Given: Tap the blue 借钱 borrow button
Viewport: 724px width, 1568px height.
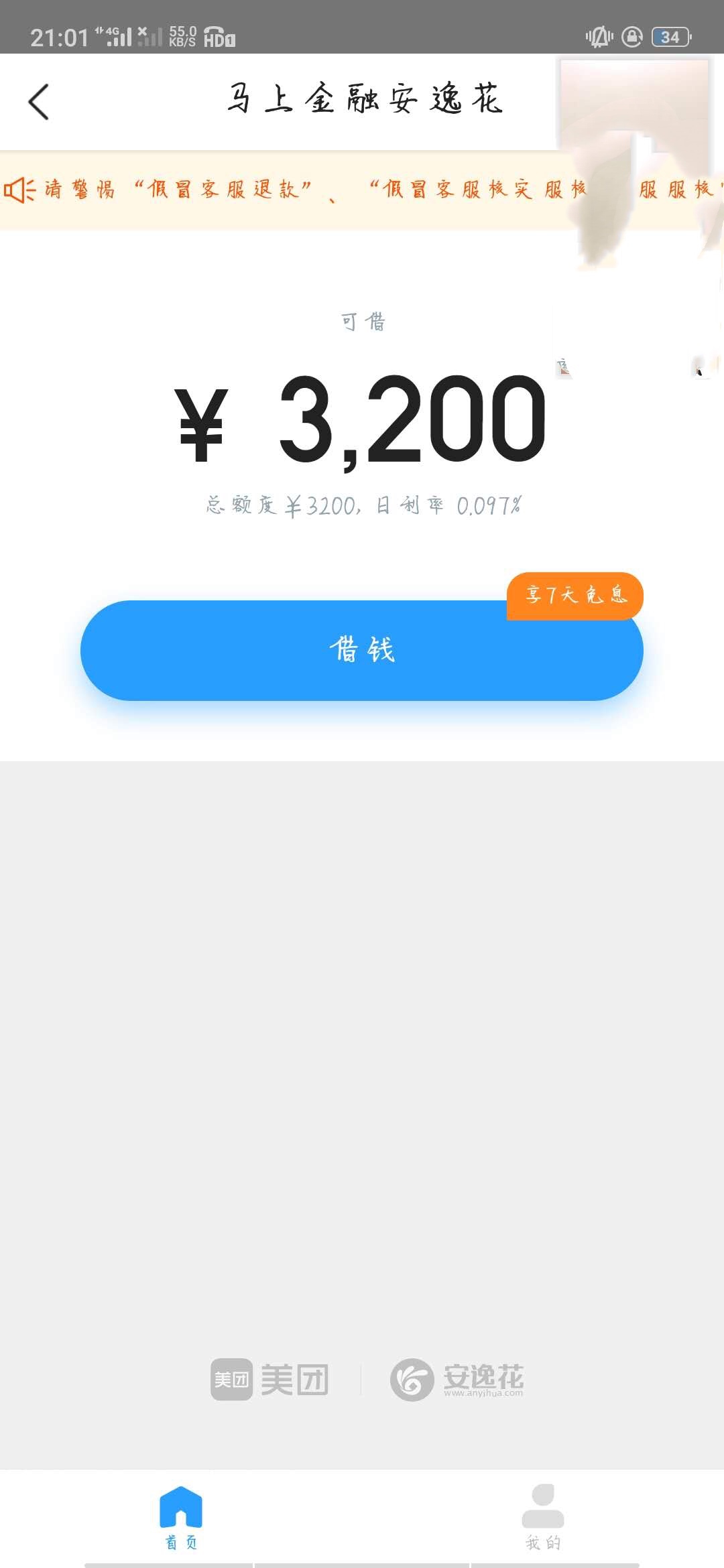Looking at the screenshot, I should [x=362, y=650].
